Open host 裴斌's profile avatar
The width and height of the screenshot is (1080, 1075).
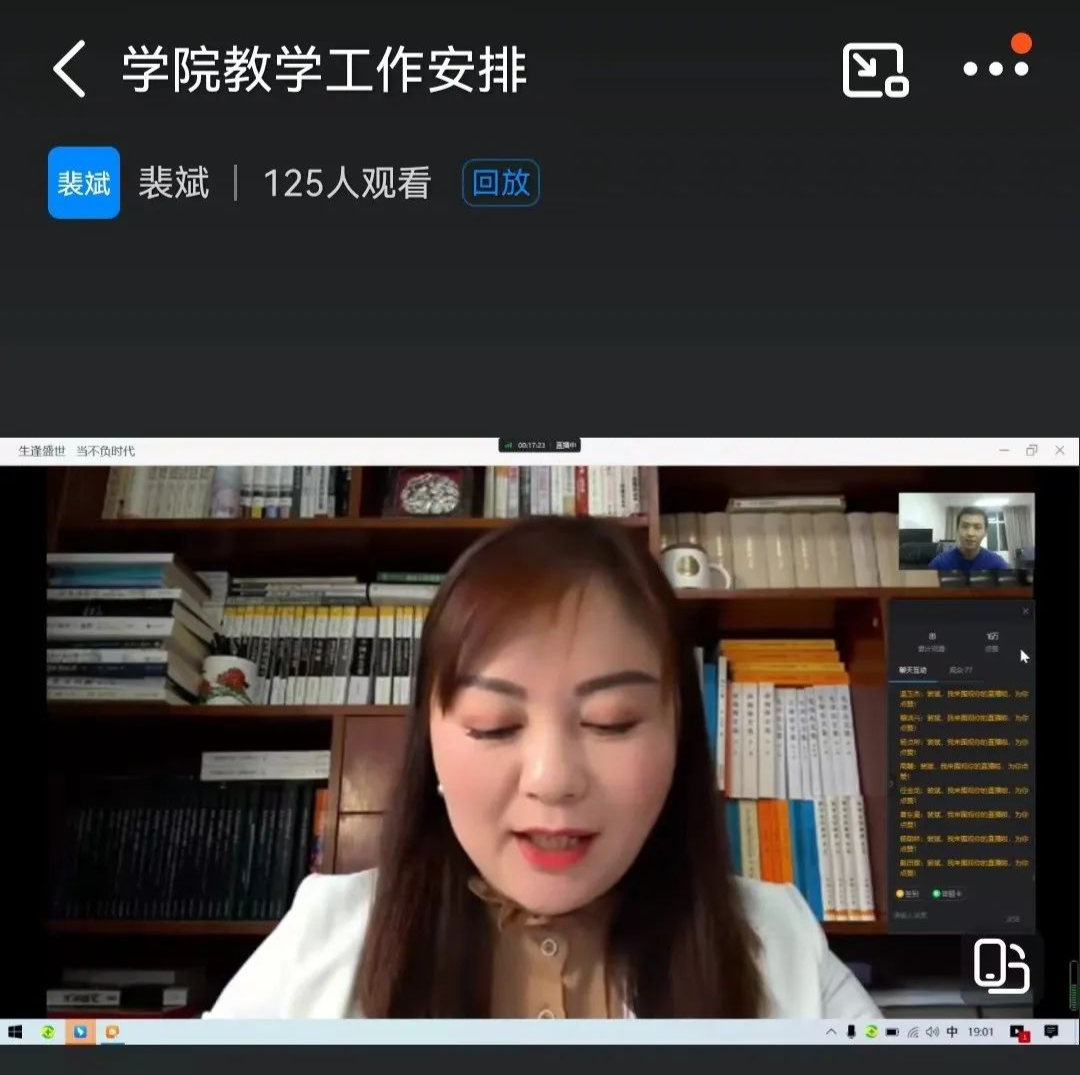84,183
